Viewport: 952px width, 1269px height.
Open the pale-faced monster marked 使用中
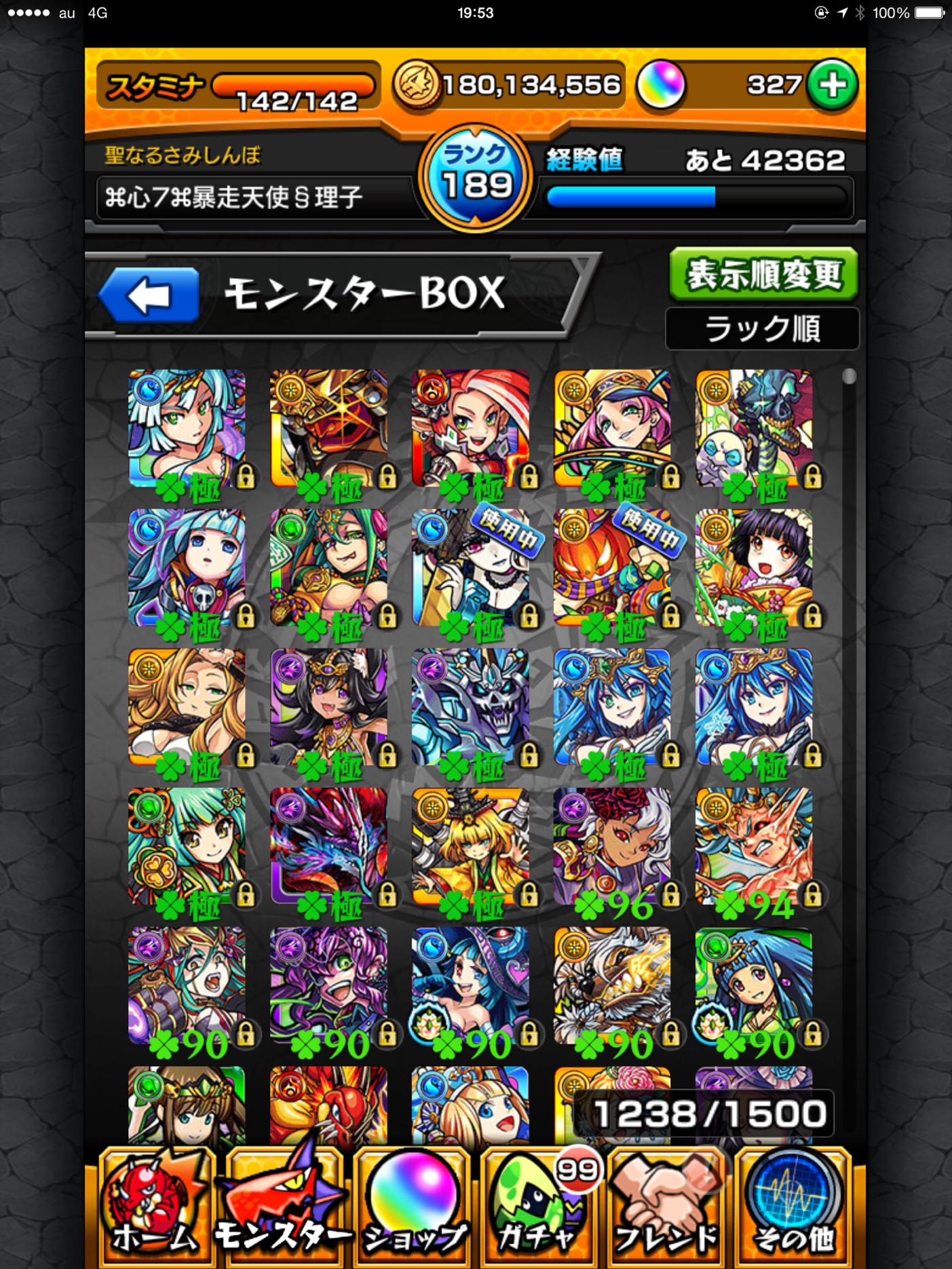(470, 568)
